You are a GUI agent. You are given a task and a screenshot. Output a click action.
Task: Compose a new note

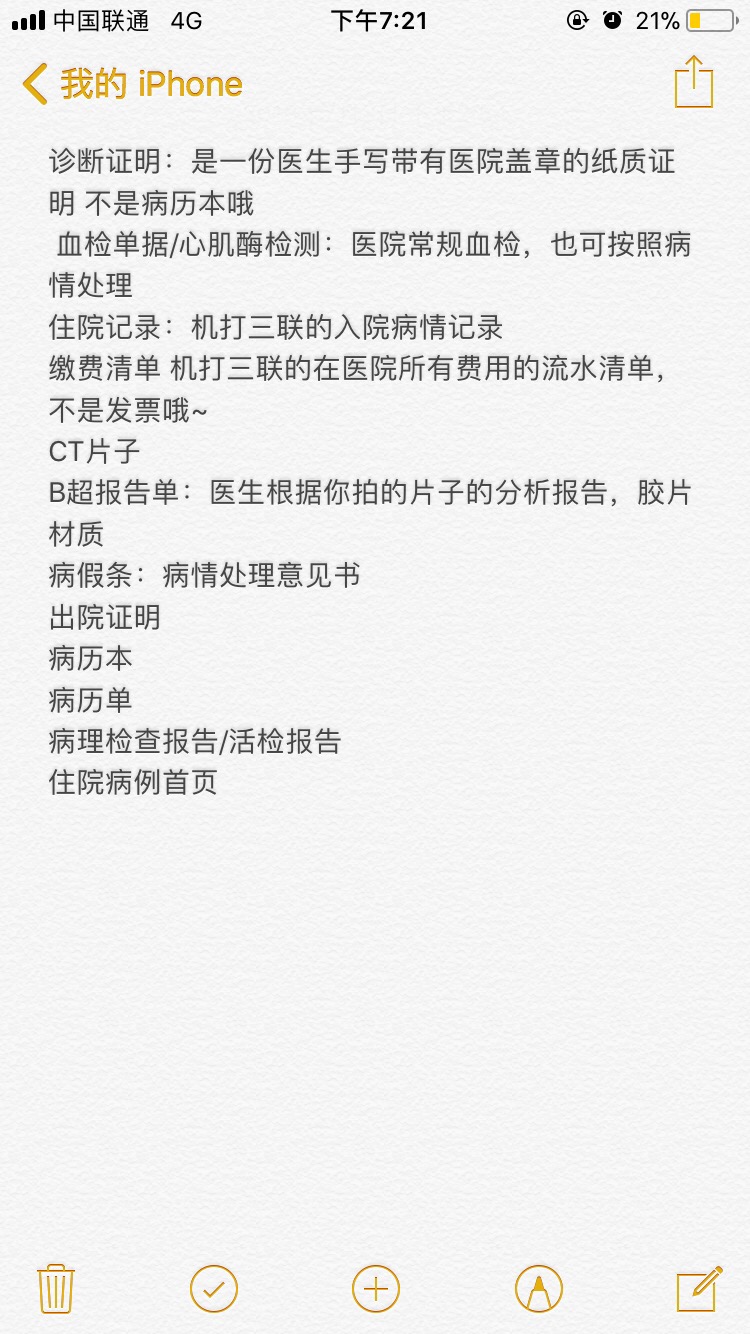[x=699, y=1288]
